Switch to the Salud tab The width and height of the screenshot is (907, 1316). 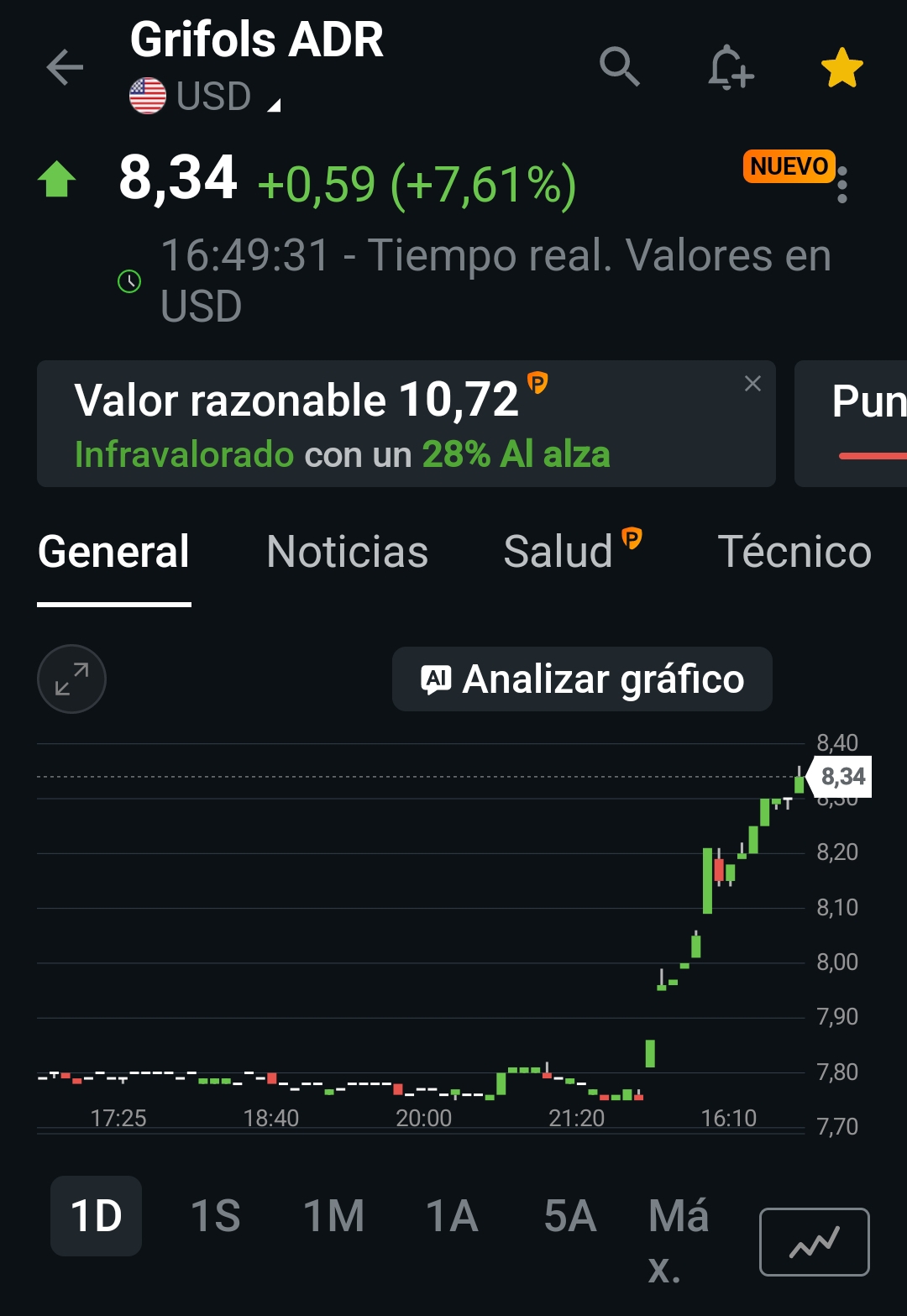click(x=573, y=551)
